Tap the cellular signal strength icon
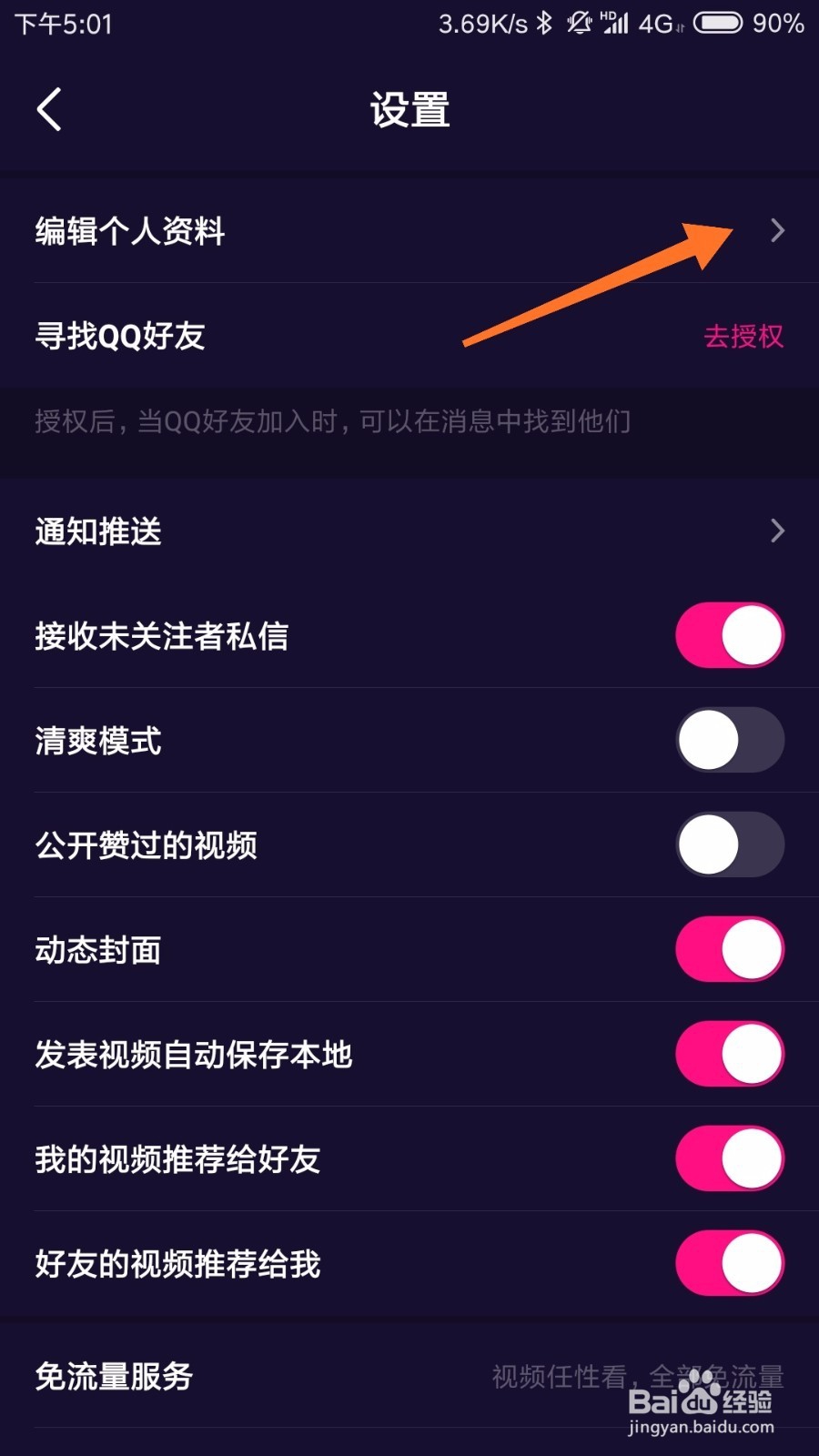Screen dimensions: 819x1456 (x=613, y=25)
